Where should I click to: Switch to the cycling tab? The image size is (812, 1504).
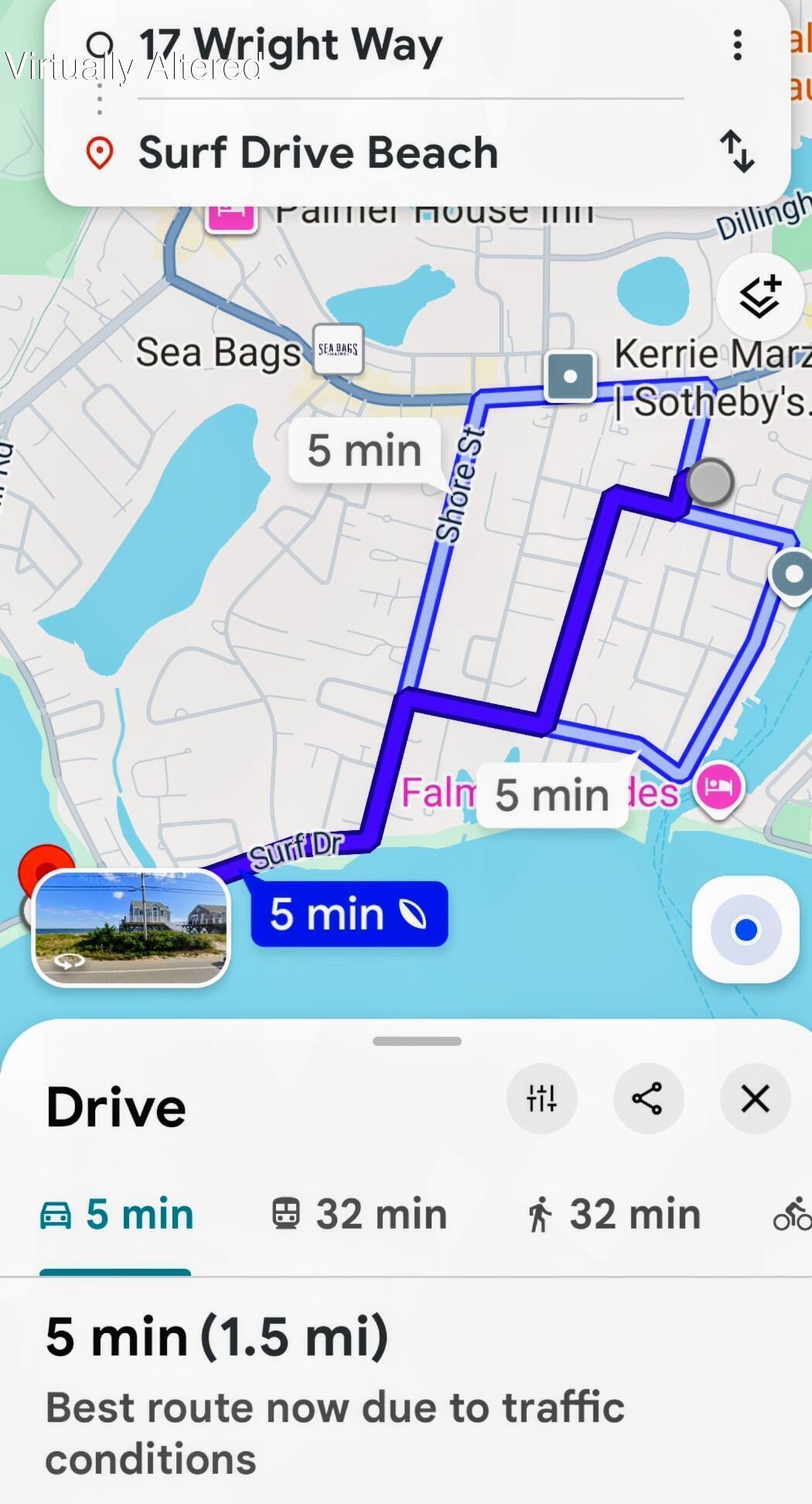pos(792,1214)
